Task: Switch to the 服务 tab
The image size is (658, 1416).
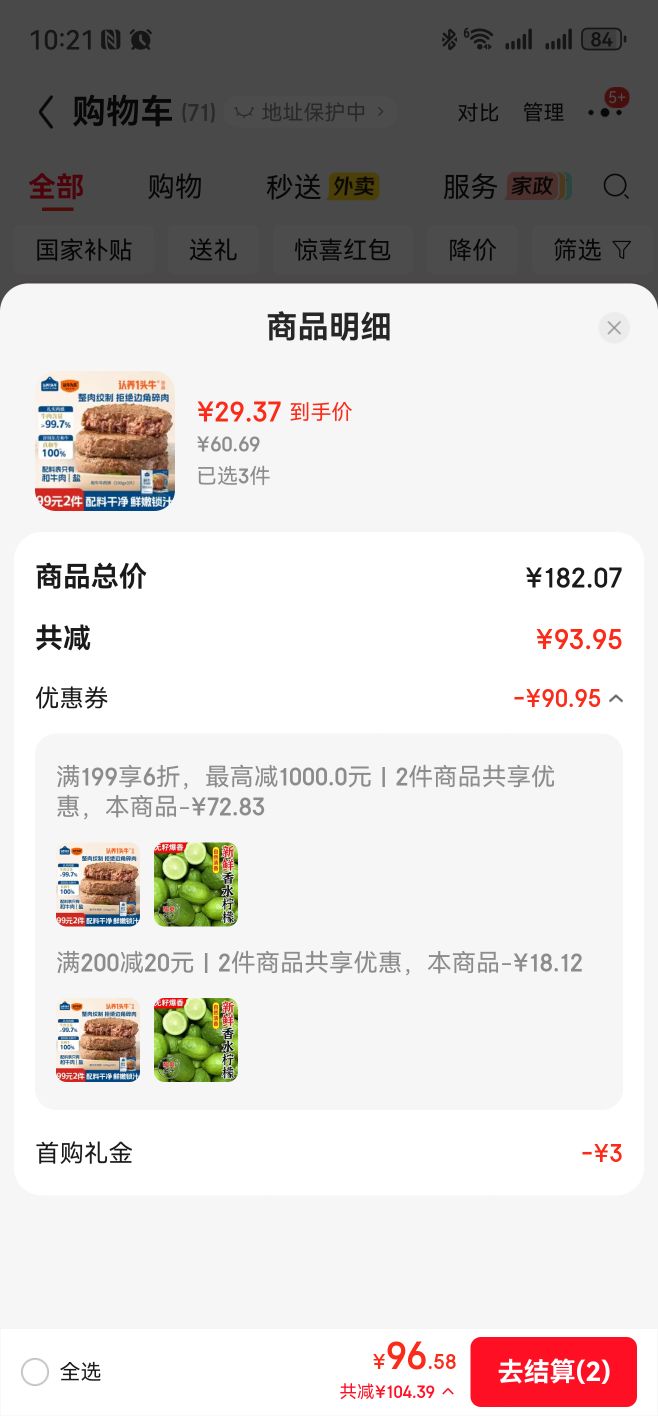Action: [x=506, y=187]
